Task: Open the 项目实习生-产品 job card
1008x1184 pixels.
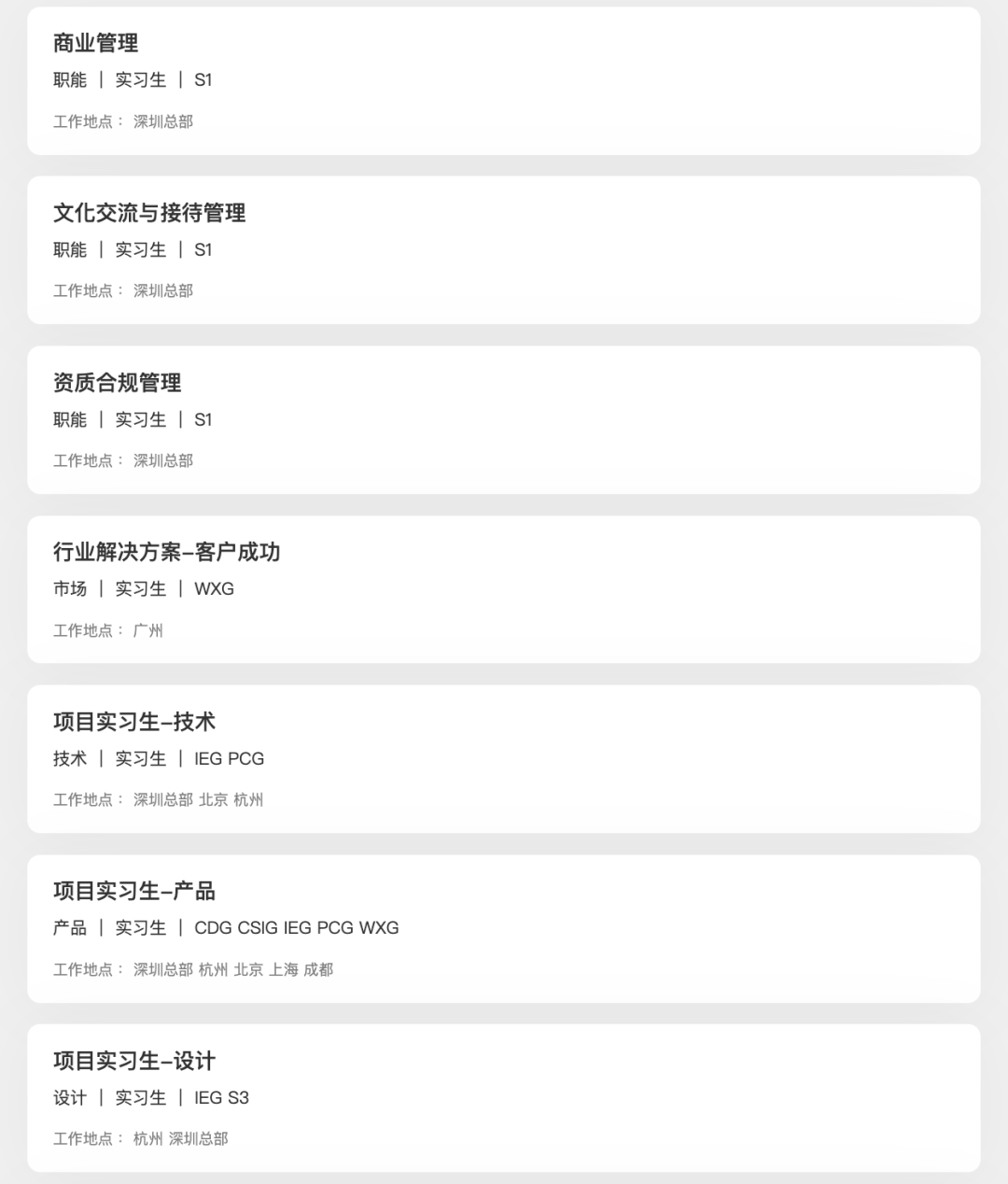Action: (137, 892)
